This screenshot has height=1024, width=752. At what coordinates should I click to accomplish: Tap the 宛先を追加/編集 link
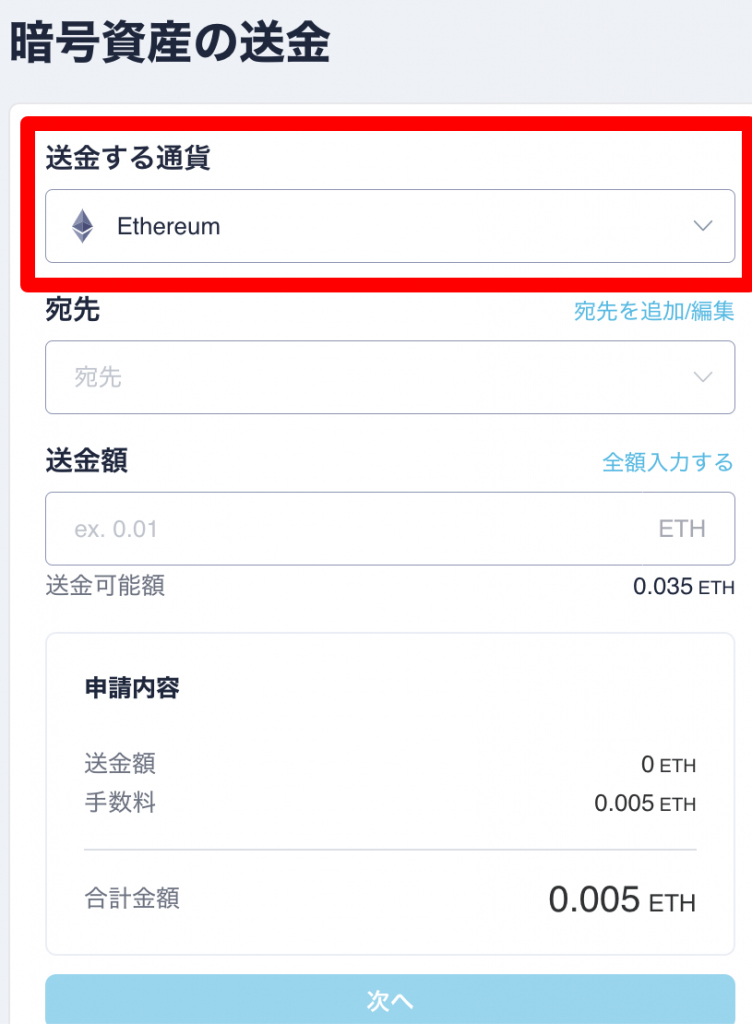tap(654, 311)
